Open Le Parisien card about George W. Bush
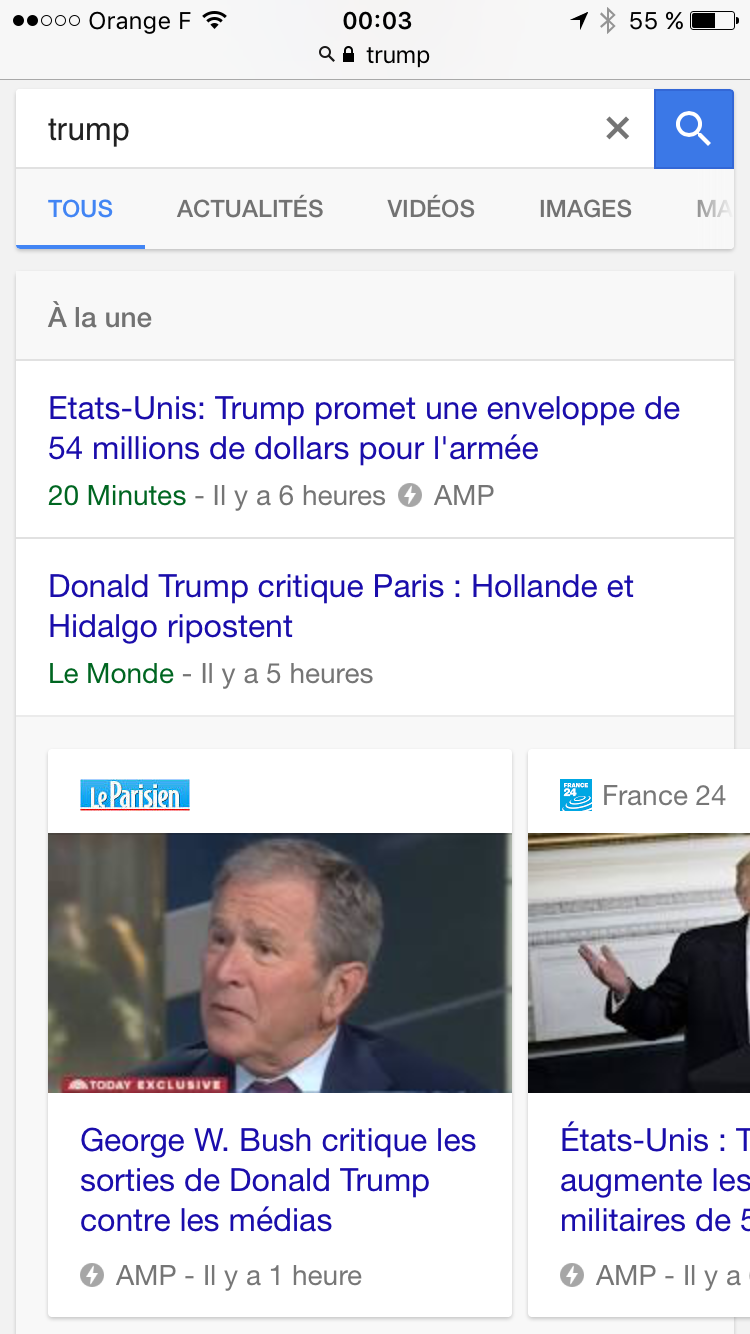The image size is (750, 1334). point(278,1179)
